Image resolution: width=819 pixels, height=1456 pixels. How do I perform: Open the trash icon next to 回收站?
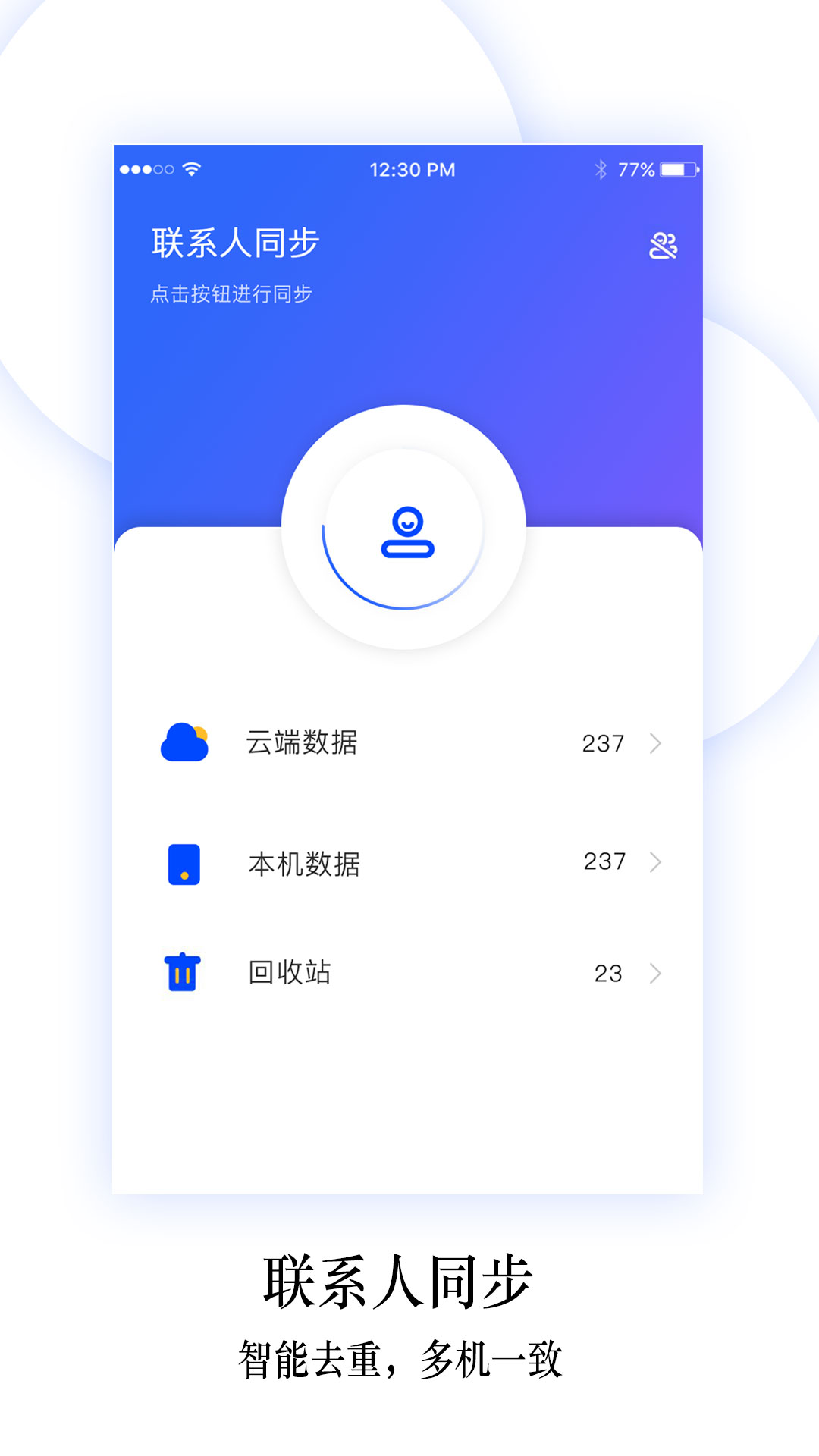184,972
